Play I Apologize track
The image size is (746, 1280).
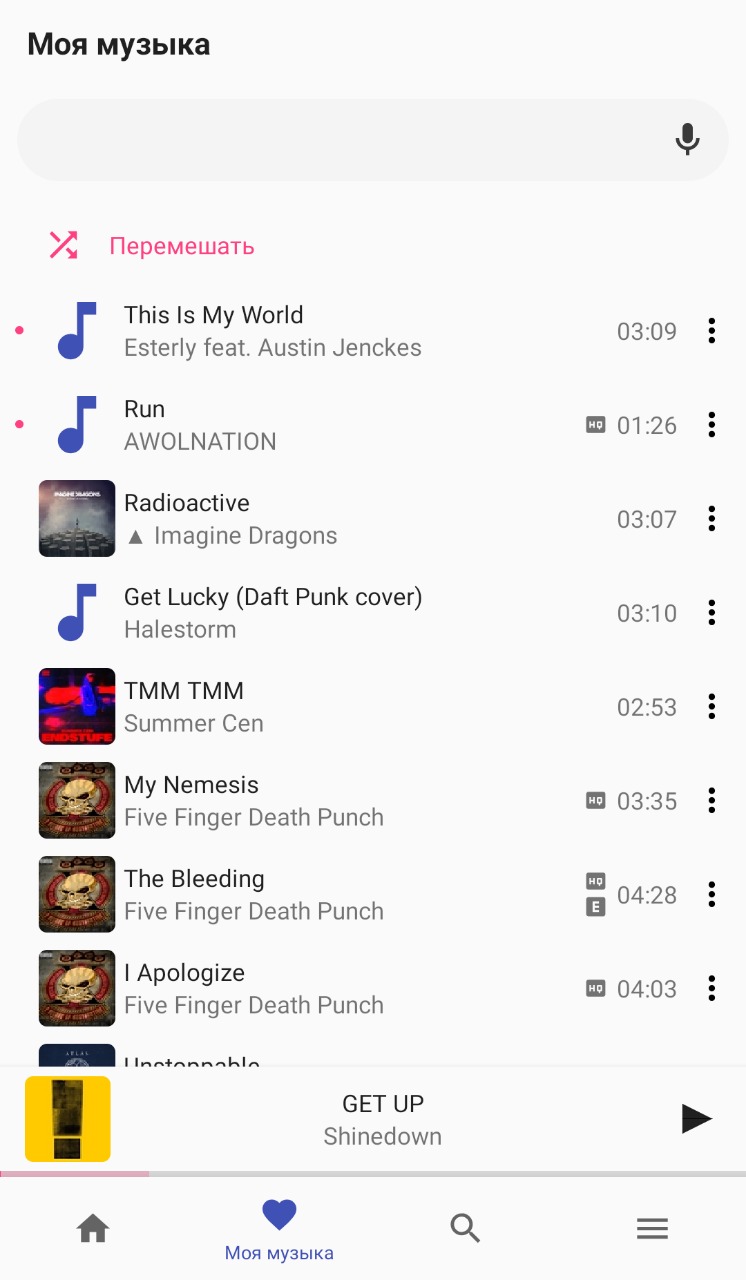(x=300, y=989)
